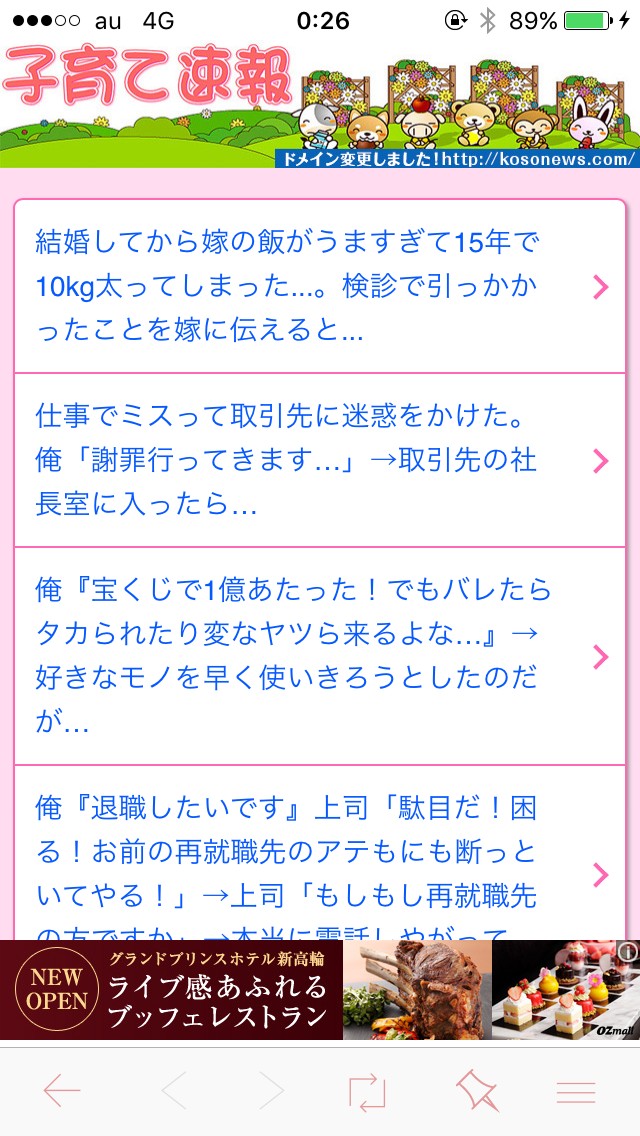Image resolution: width=640 pixels, height=1136 pixels.
Task: Open article about winning 1億 in 宝くじ
Action: pos(300,656)
